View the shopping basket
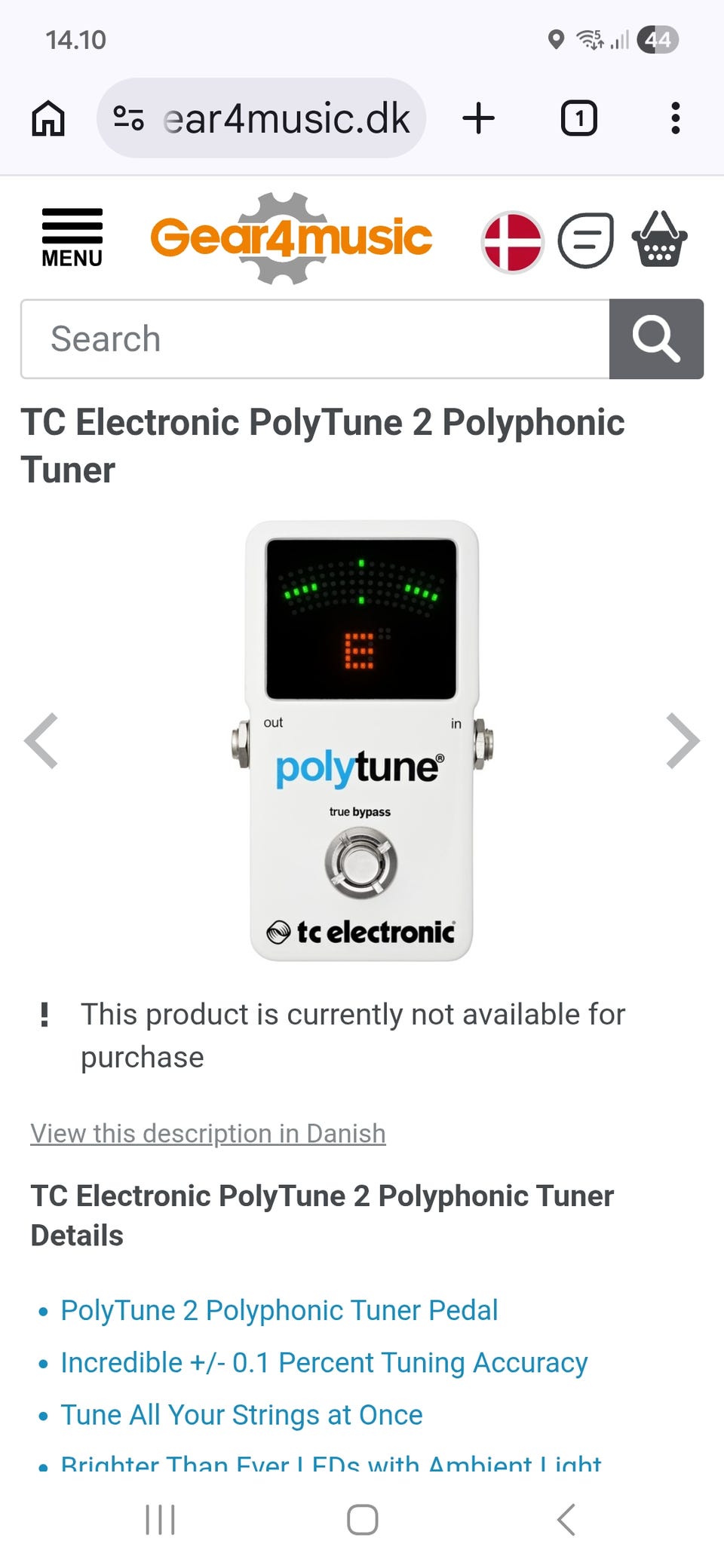 pos(659,240)
